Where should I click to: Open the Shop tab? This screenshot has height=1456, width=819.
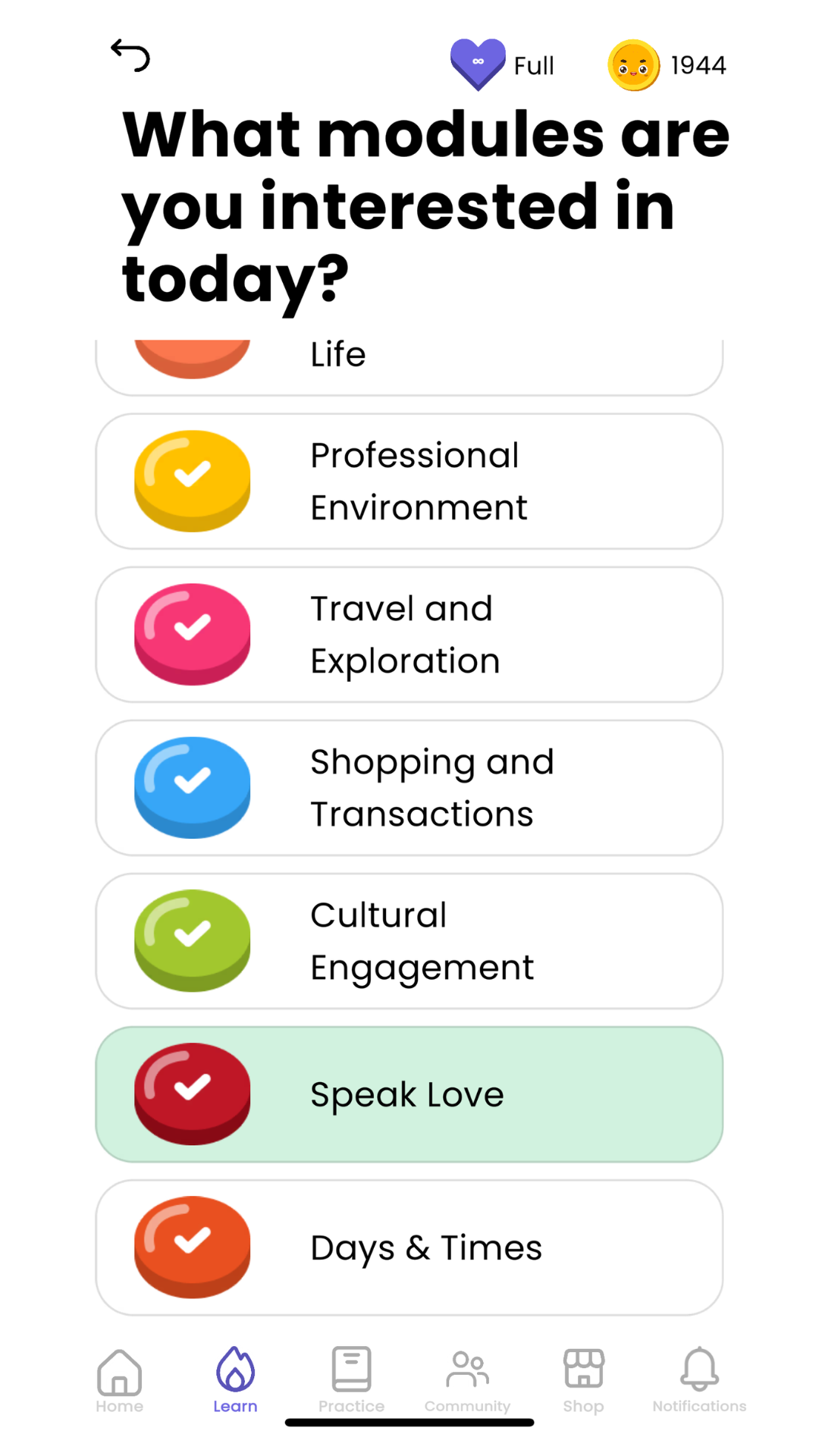click(583, 1380)
